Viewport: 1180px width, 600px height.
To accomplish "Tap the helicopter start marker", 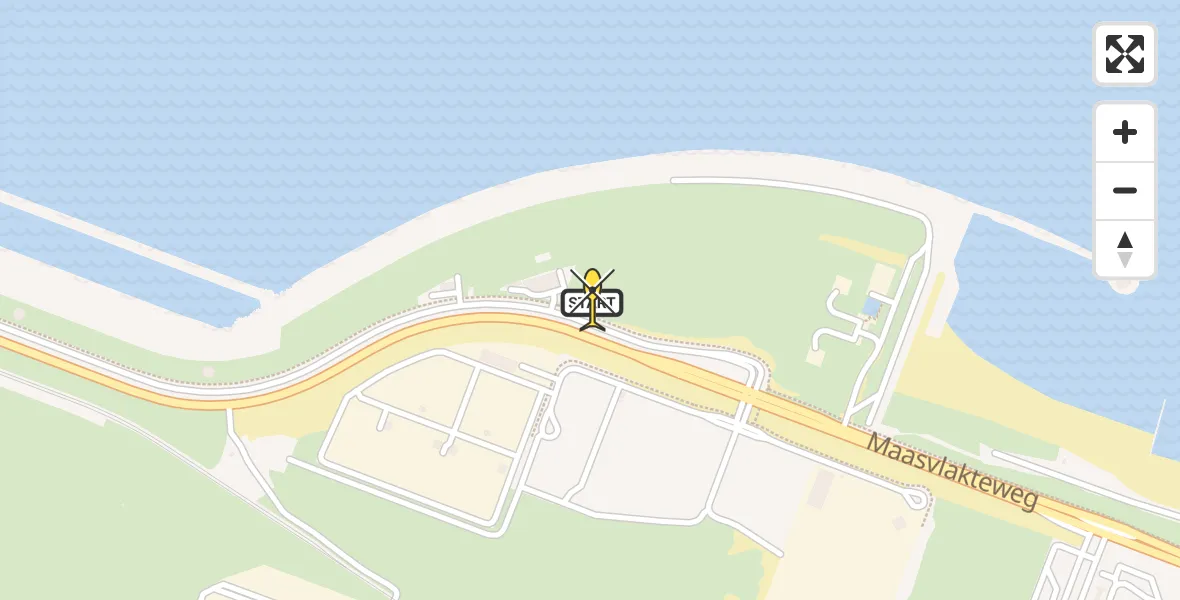I will pyautogui.click(x=592, y=300).
